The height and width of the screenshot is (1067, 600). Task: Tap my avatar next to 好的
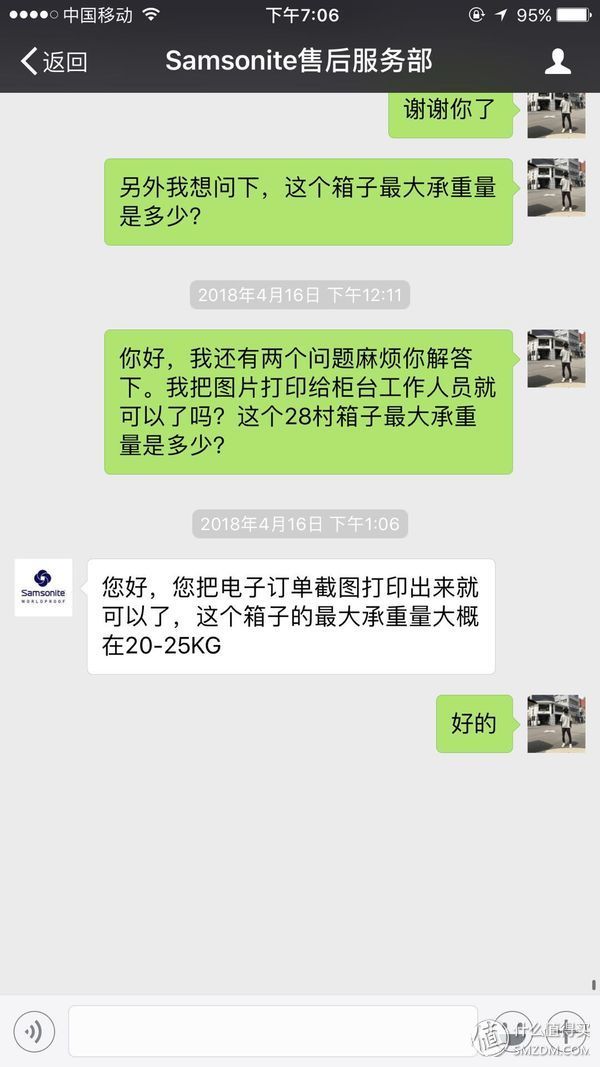tap(556, 724)
